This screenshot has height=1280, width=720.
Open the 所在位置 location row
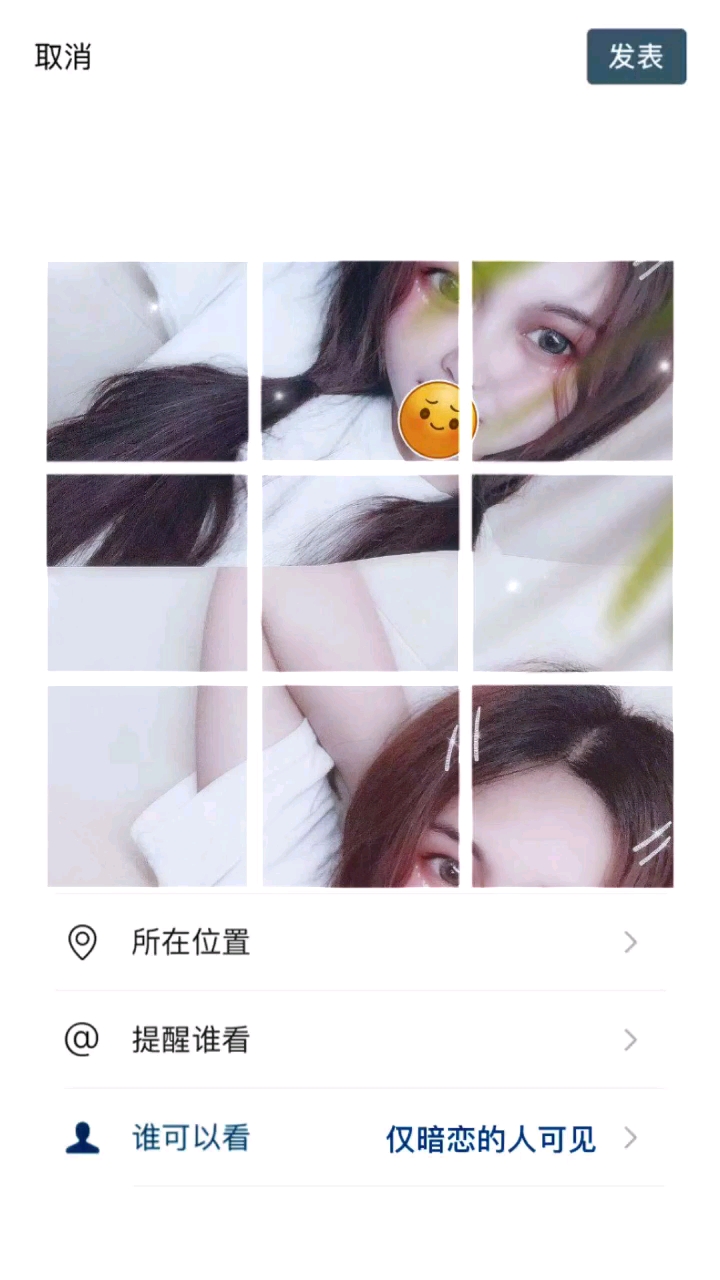(x=360, y=942)
